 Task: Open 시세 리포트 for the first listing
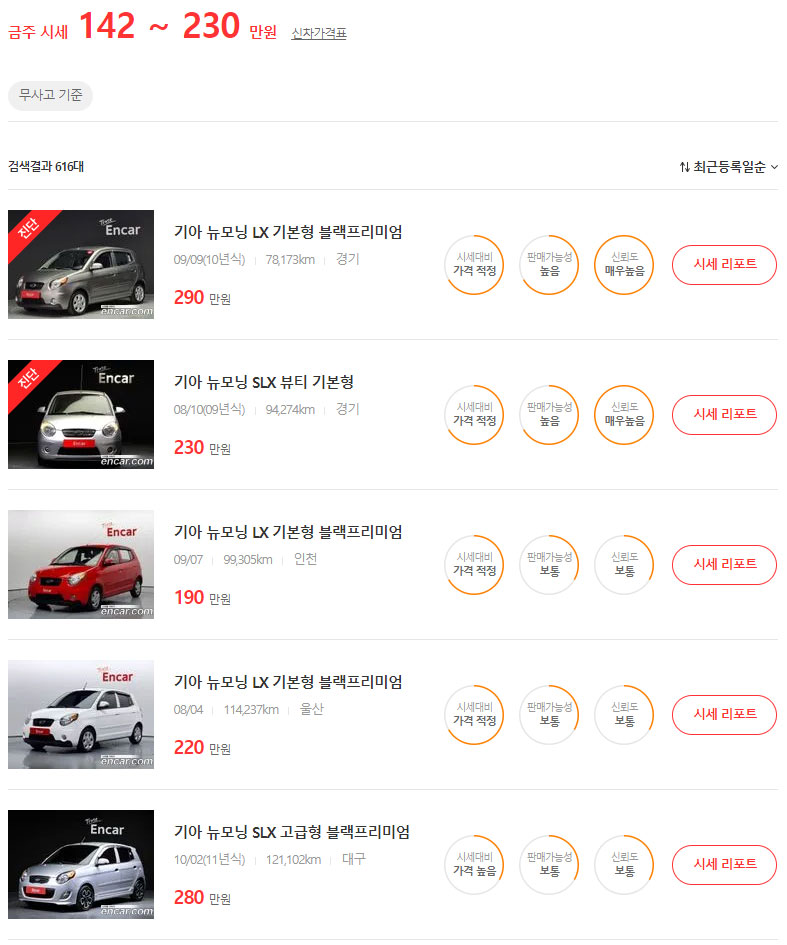[724, 265]
